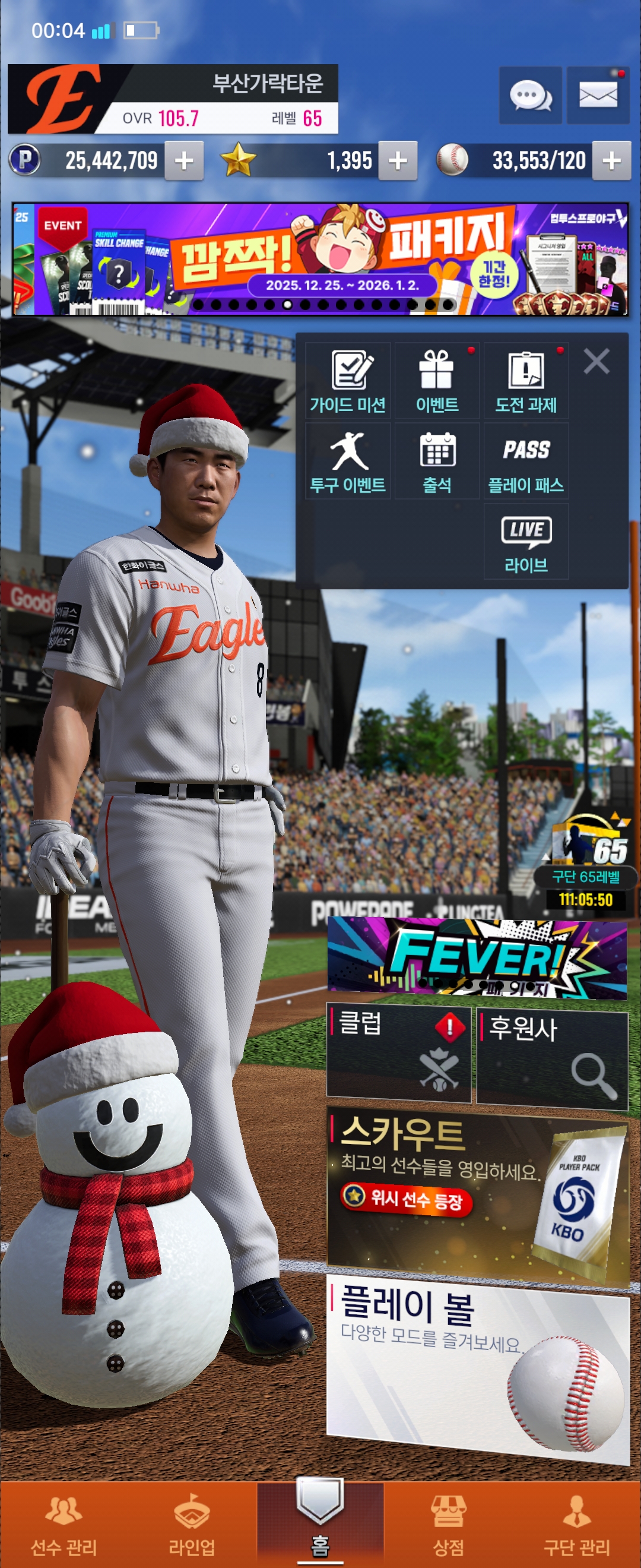Add more points with the P plus button
641x1568 pixels.
[x=183, y=161]
